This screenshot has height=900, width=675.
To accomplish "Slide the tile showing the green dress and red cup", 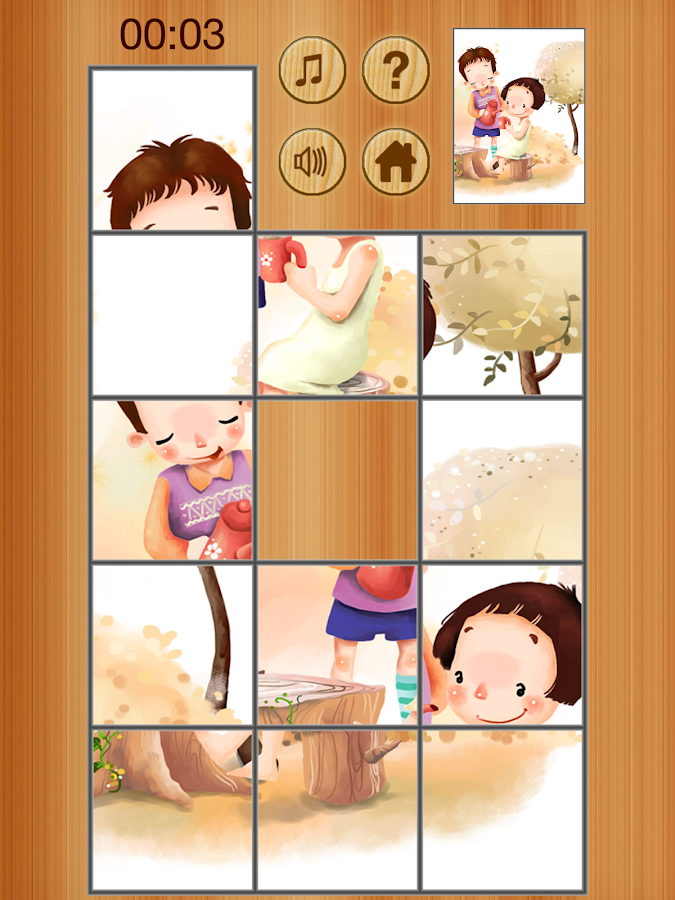I will click(x=337, y=315).
